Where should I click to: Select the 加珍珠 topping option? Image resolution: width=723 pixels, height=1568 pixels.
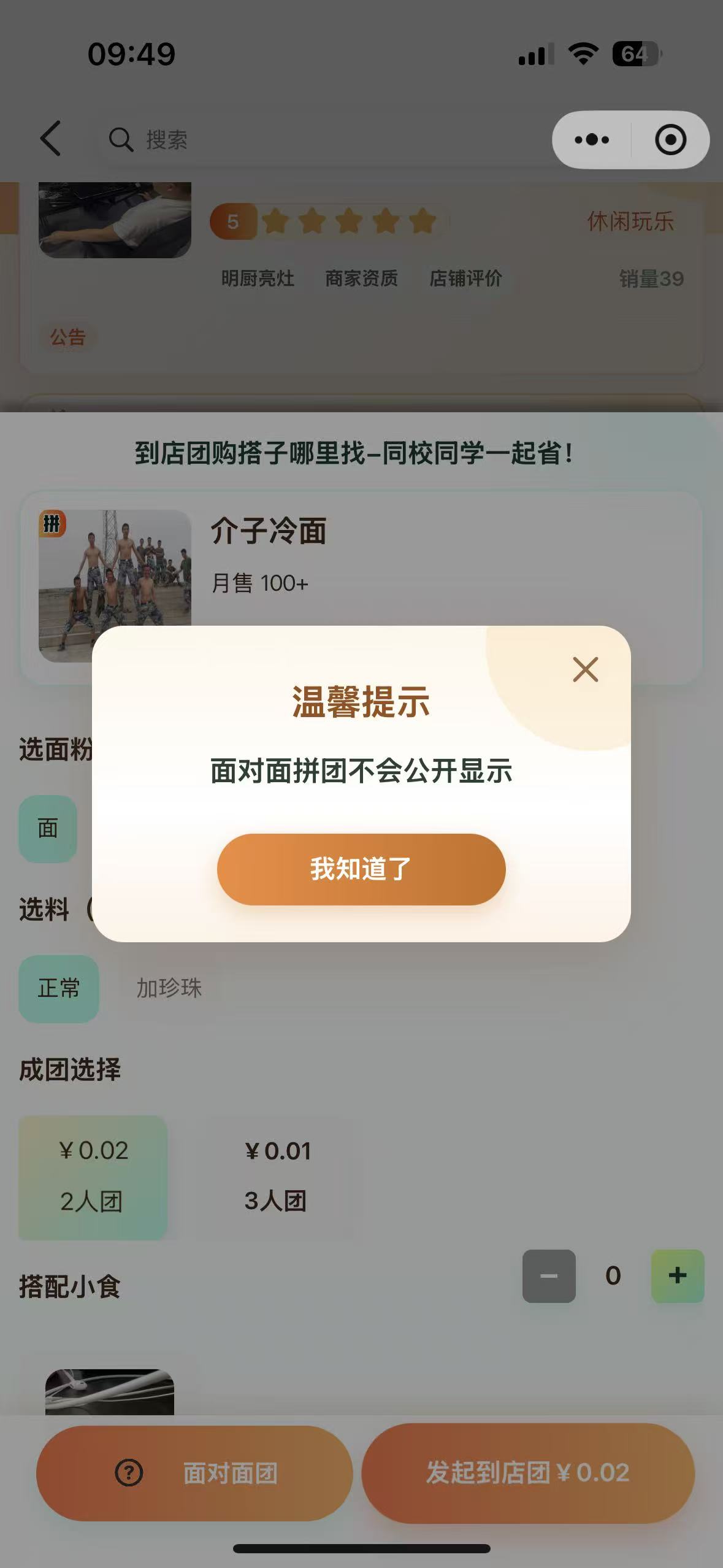169,988
